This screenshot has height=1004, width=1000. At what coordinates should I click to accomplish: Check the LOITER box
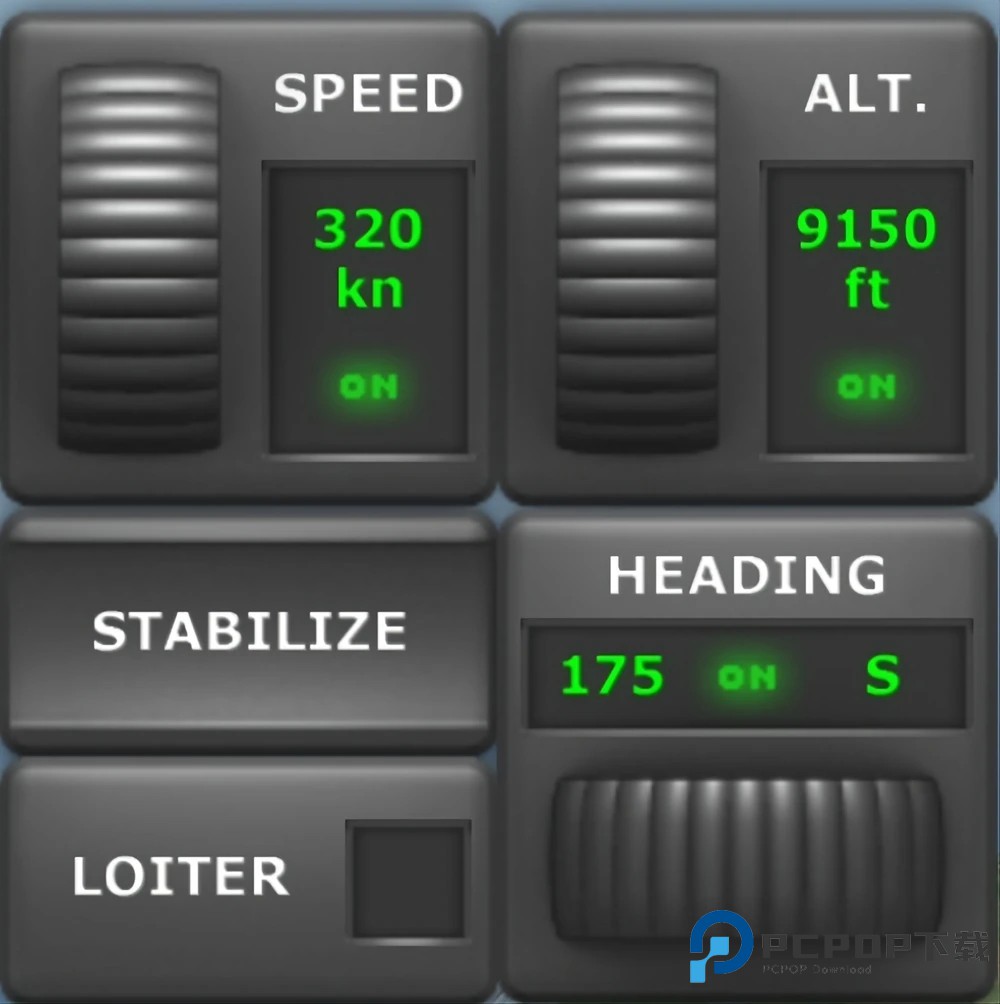click(408, 880)
